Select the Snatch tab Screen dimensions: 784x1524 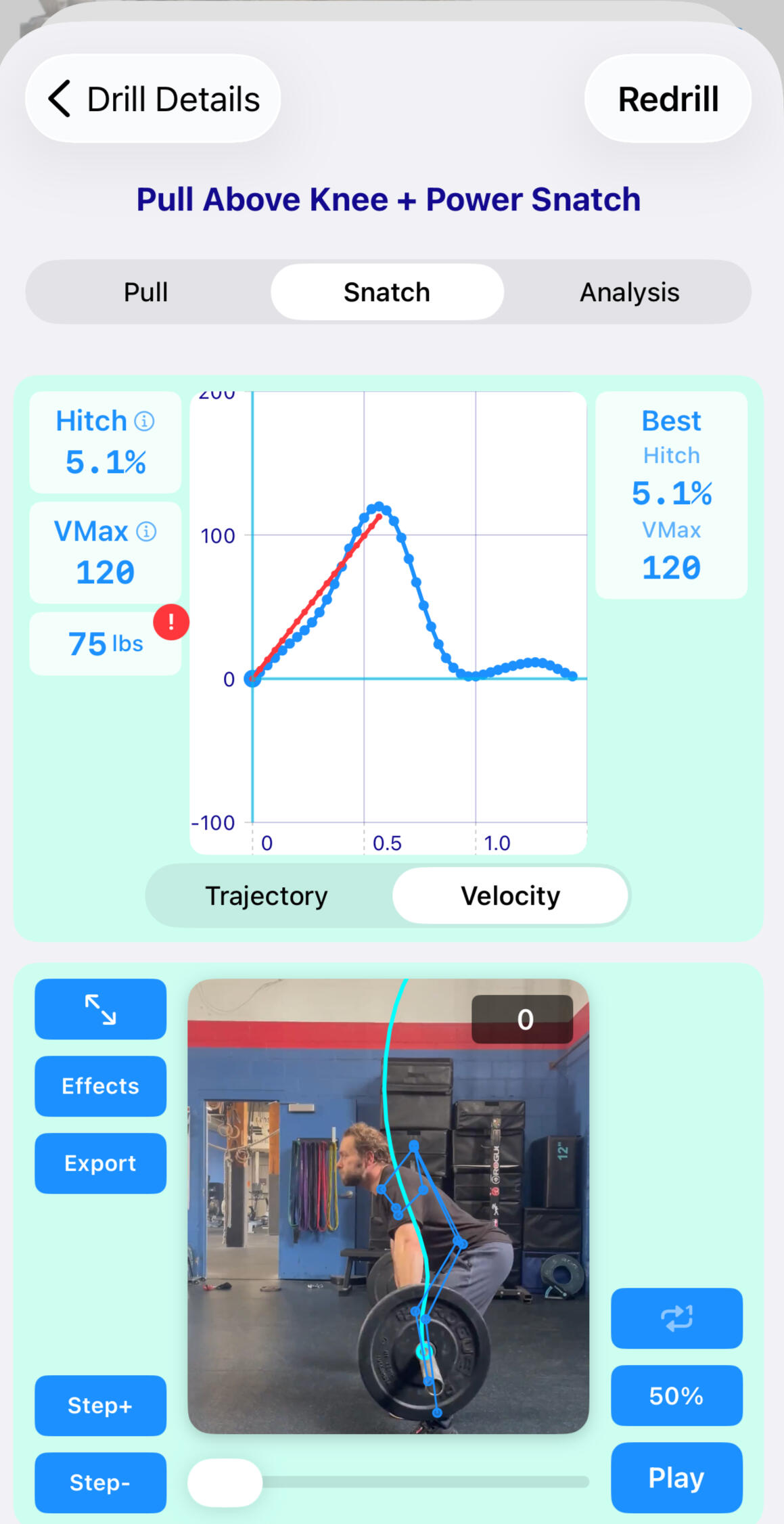(x=387, y=292)
